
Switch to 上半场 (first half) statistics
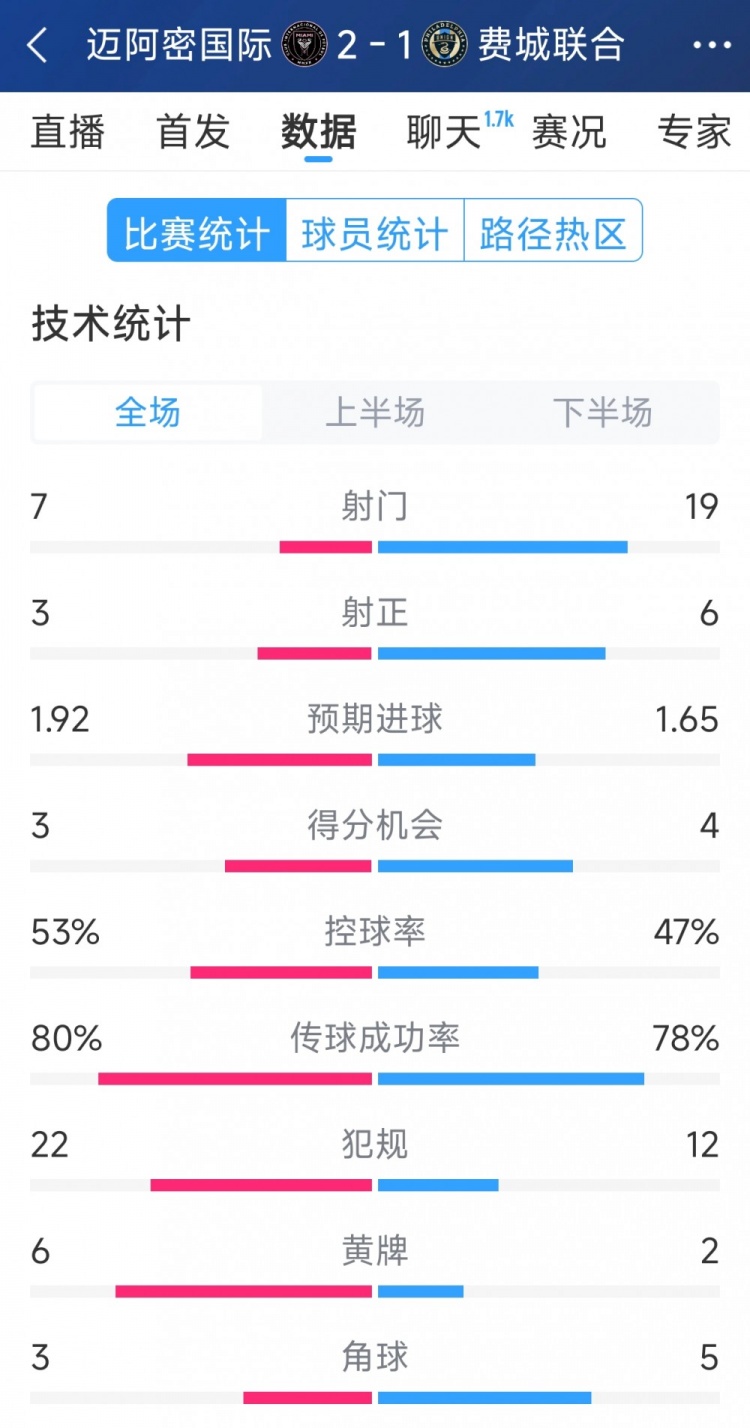coord(375,412)
